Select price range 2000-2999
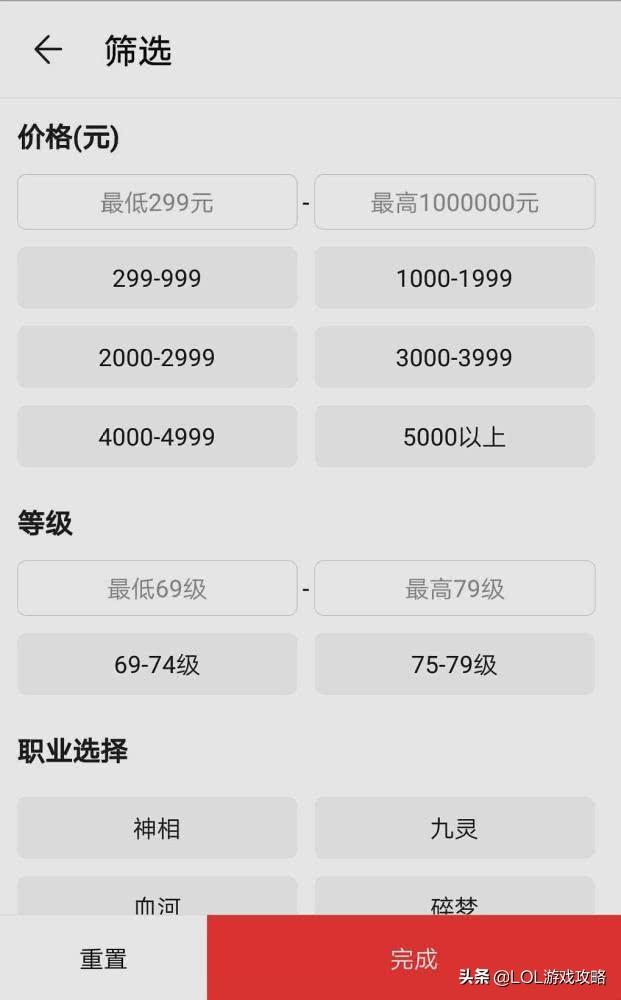 (x=157, y=357)
